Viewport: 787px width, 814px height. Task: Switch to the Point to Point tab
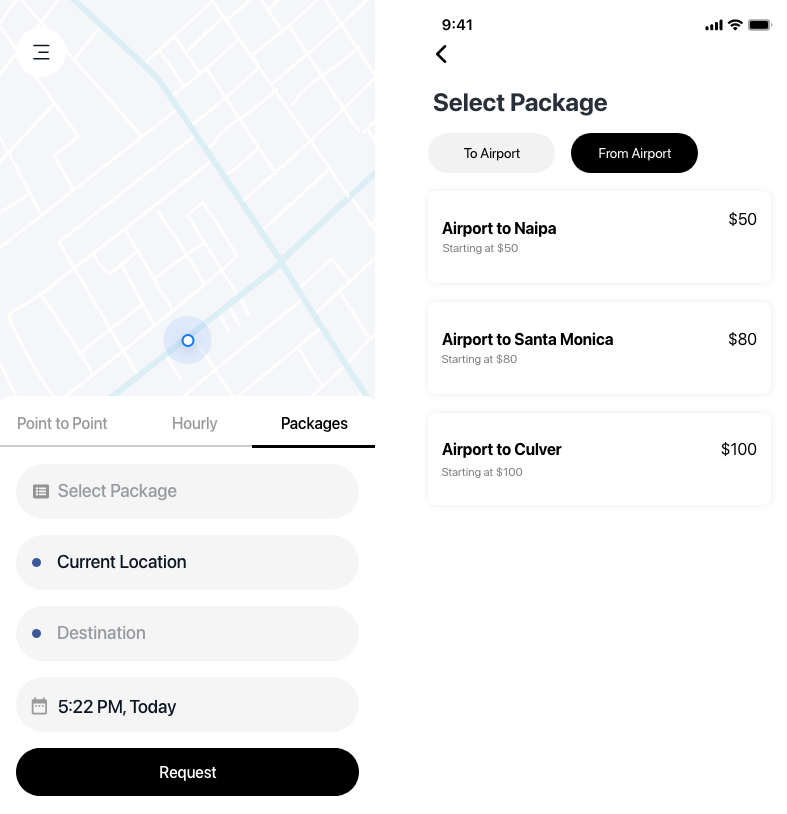click(x=62, y=423)
